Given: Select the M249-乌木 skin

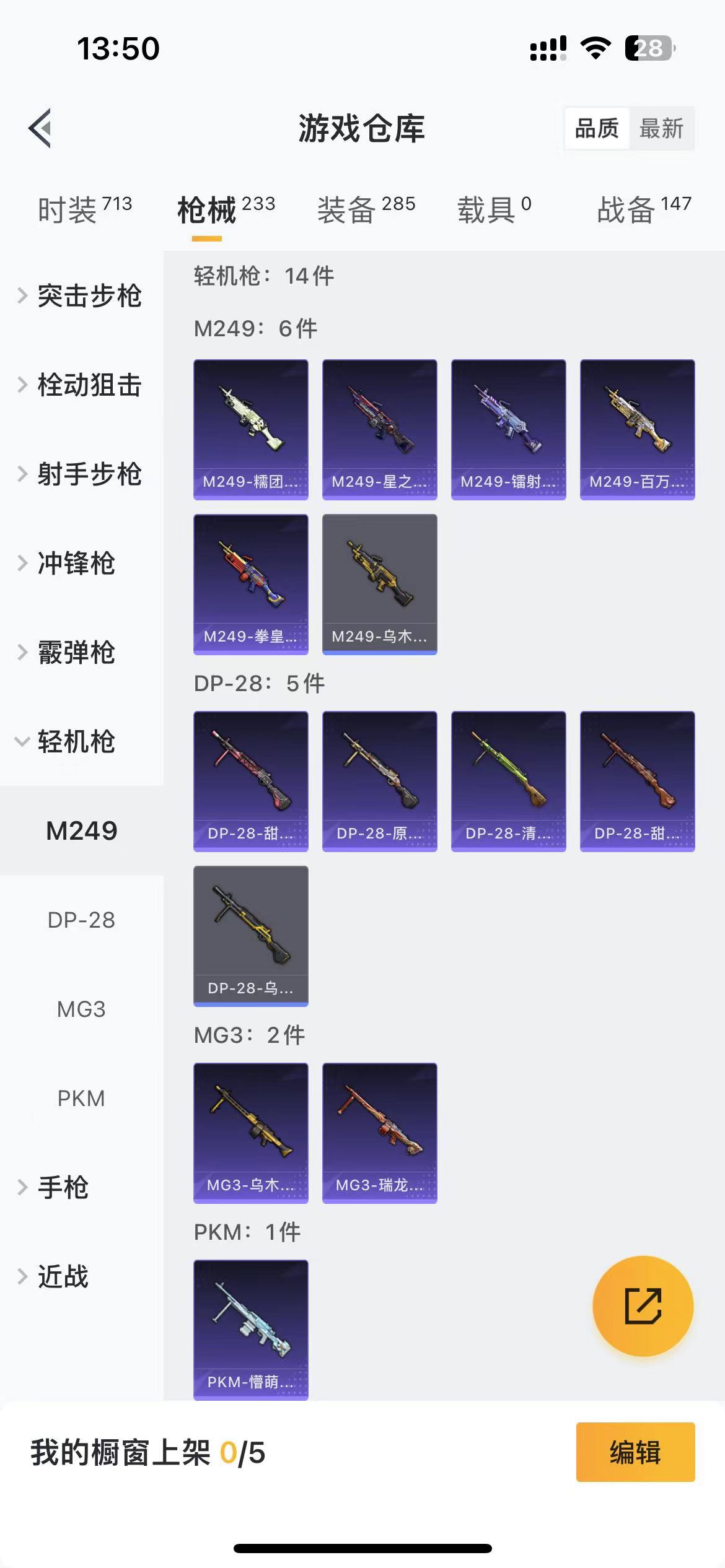Looking at the screenshot, I should pos(379,584).
